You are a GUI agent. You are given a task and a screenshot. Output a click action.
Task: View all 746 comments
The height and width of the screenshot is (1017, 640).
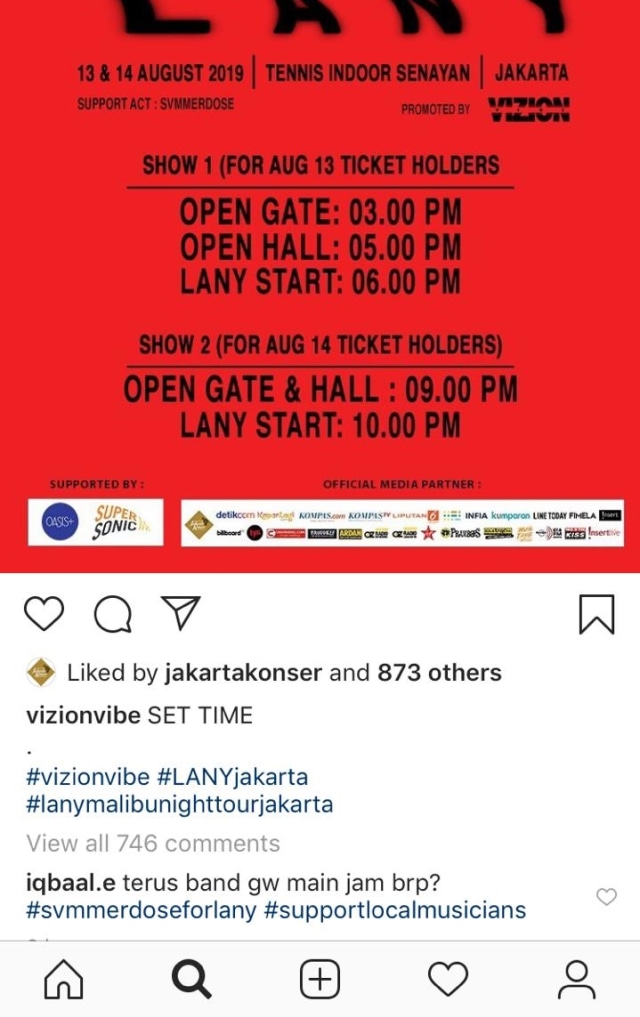[153, 843]
